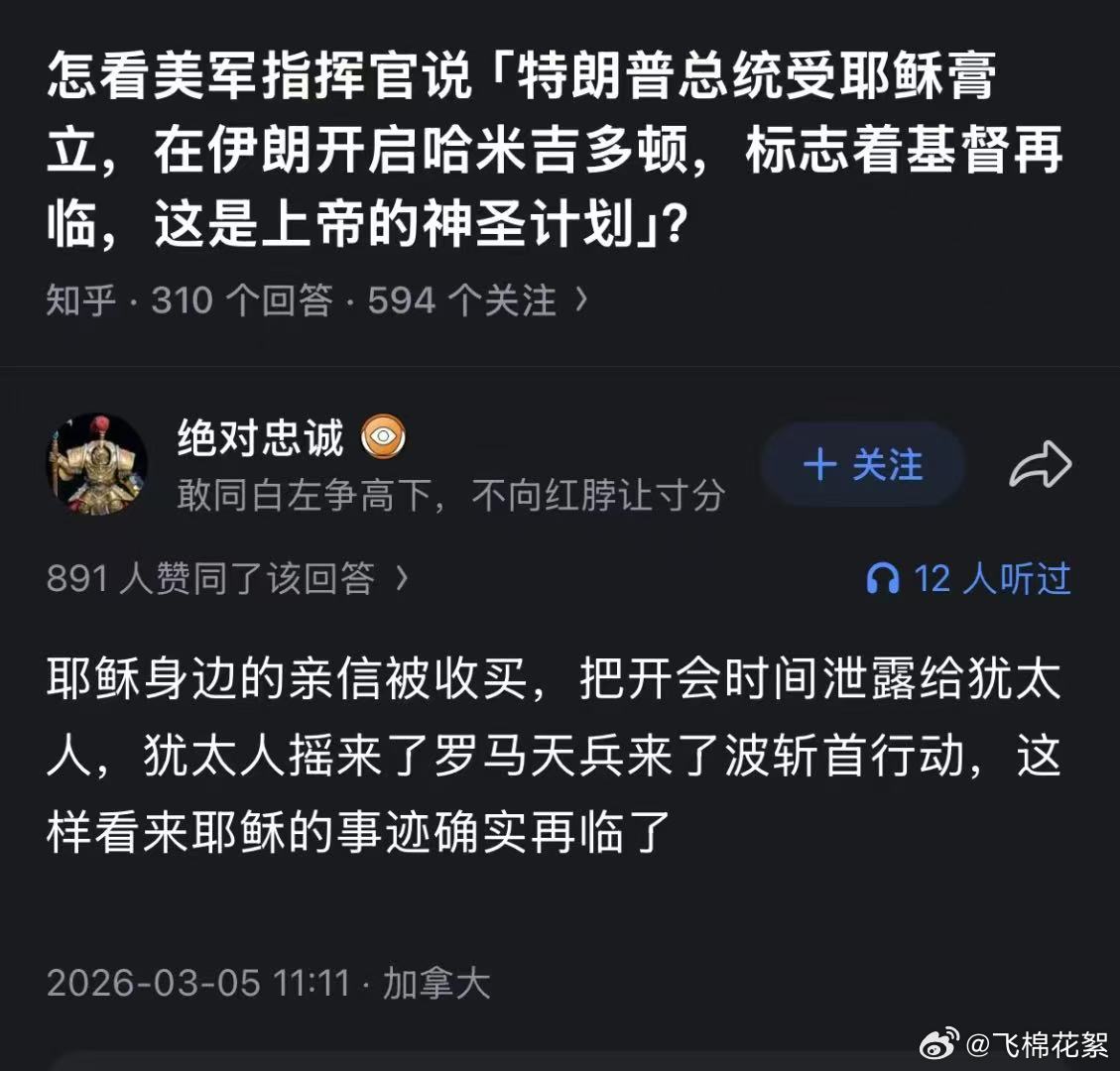View the 891 people who upvoted
The height and width of the screenshot is (1071, 1120).
pos(227,578)
